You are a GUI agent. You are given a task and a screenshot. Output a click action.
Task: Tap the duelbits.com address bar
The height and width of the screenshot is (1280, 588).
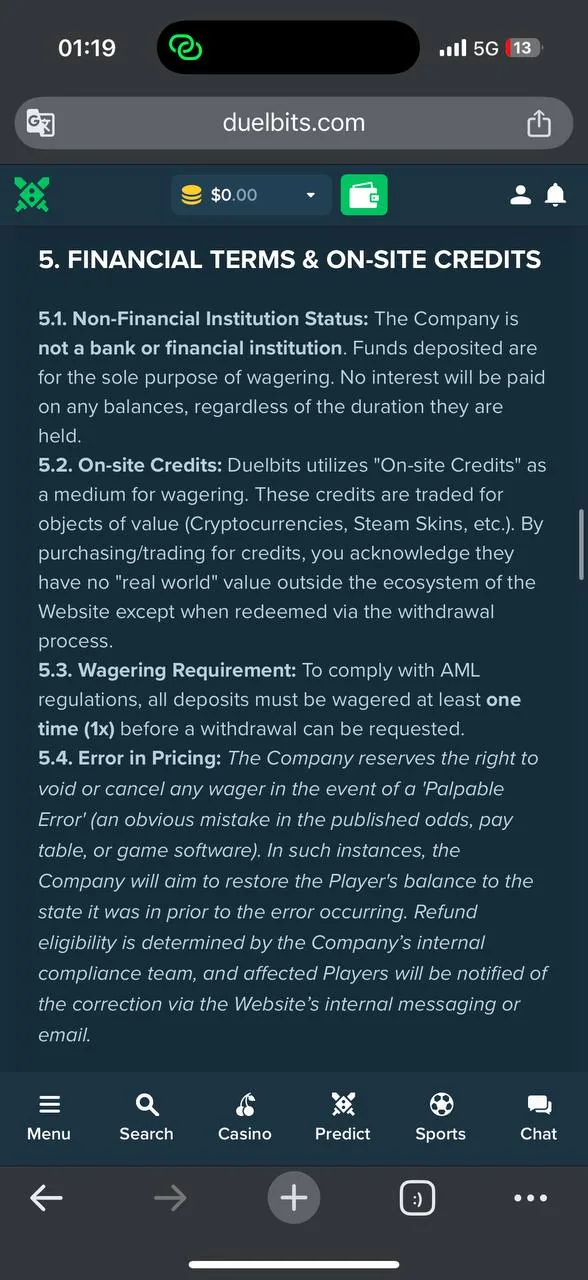(294, 123)
